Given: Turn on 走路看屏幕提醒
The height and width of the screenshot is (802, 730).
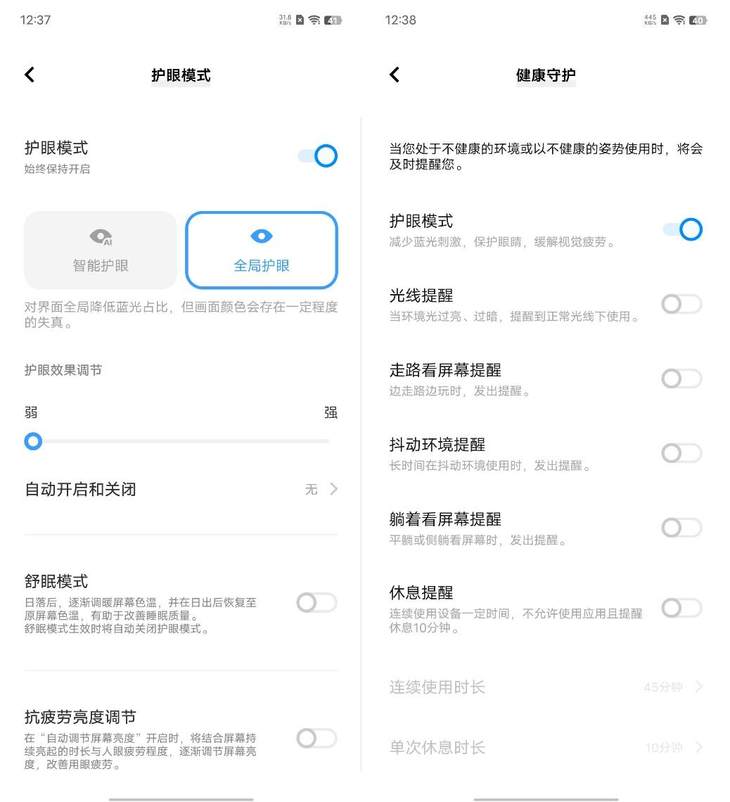Looking at the screenshot, I should pos(682,378).
